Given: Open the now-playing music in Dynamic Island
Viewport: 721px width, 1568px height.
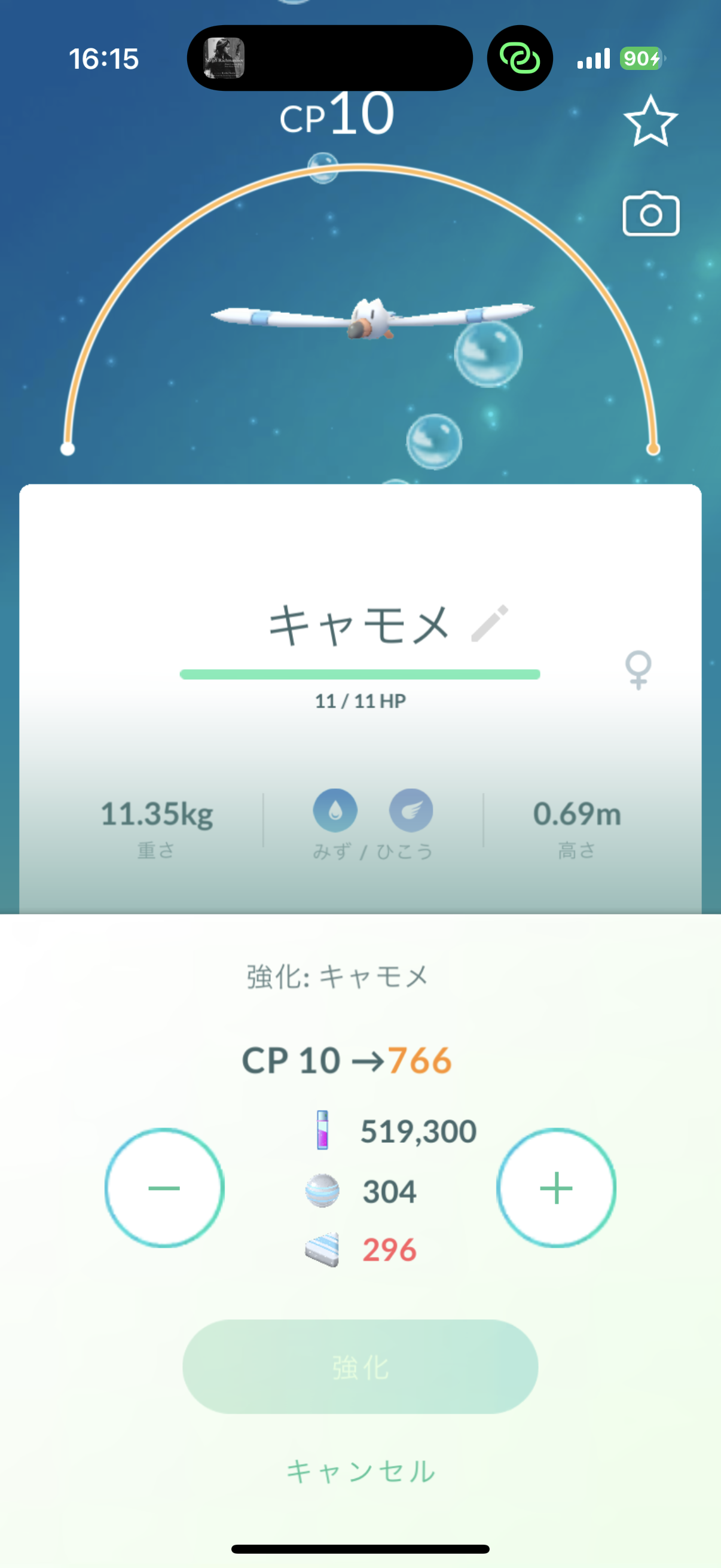Looking at the screenshot, I should pyautogui.click(x=224, y=59).
